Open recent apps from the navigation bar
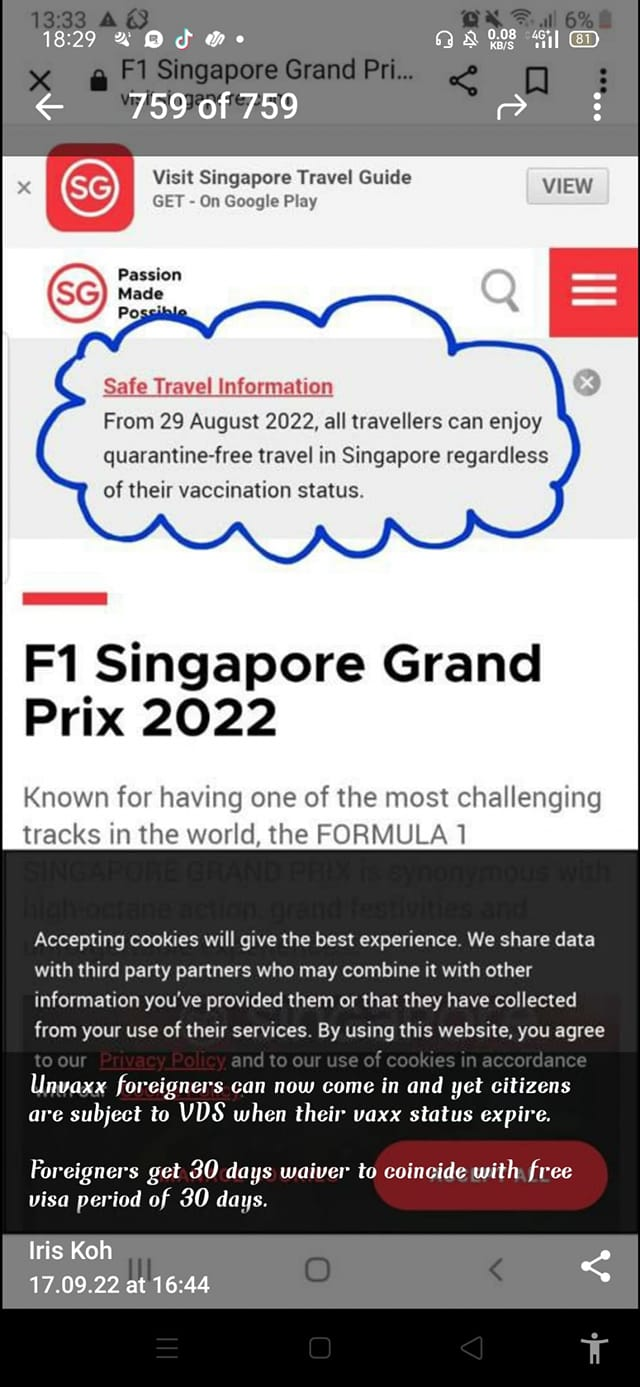 point(168,1348)
